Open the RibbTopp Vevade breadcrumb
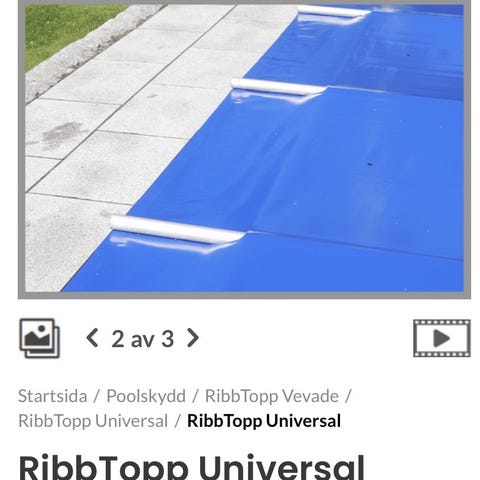The image size is (480, 480). [272, 396]
